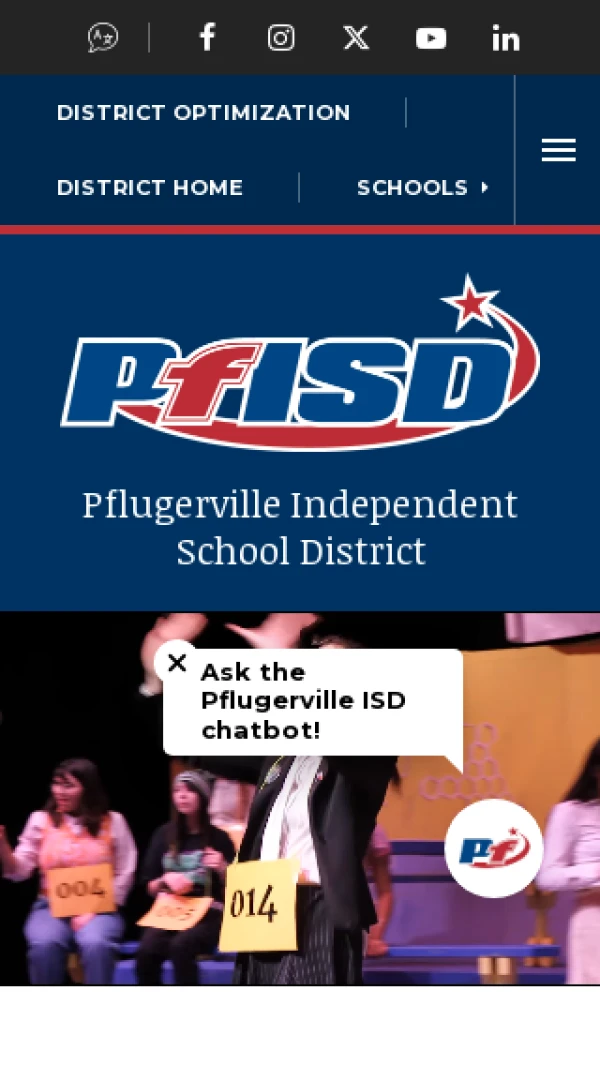This screenshot has width=600, height=1065.
Task: Launch the Pflugerville ISD chatbot
Action: pos(494,849)
